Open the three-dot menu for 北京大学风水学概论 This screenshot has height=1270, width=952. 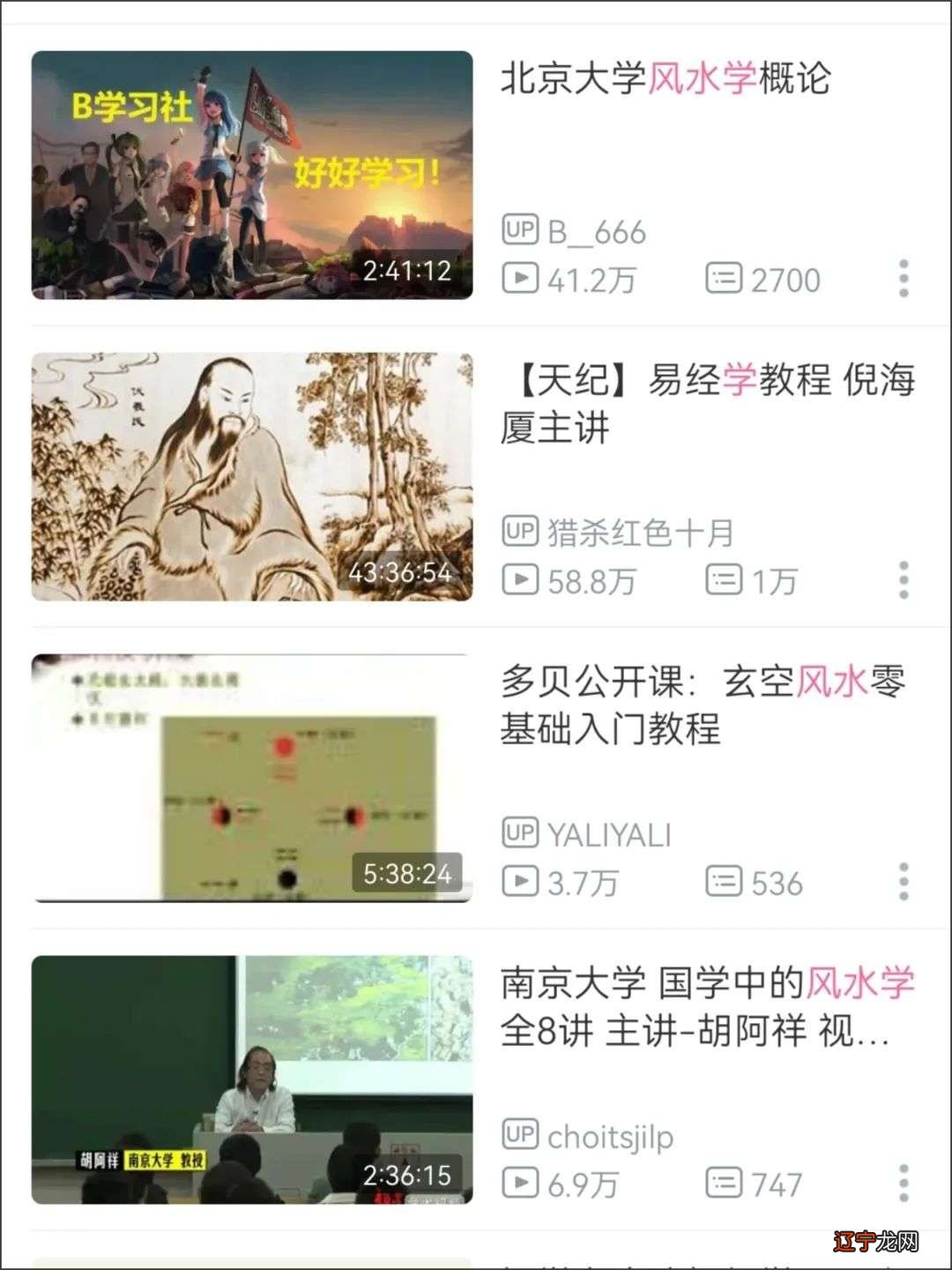click(x=903, y=278)
